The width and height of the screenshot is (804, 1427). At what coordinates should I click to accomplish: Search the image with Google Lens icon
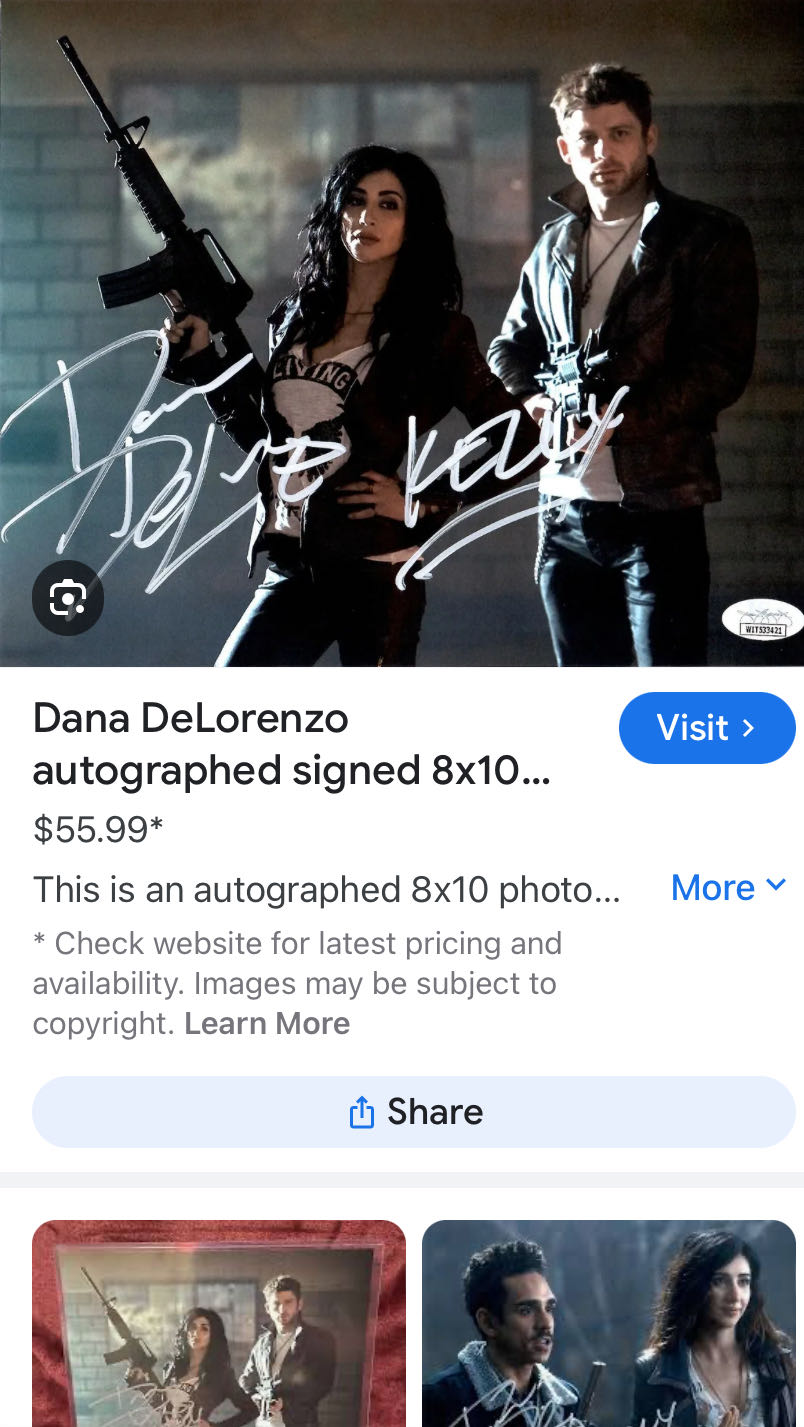pyautogui.click(x=67, y=598)
